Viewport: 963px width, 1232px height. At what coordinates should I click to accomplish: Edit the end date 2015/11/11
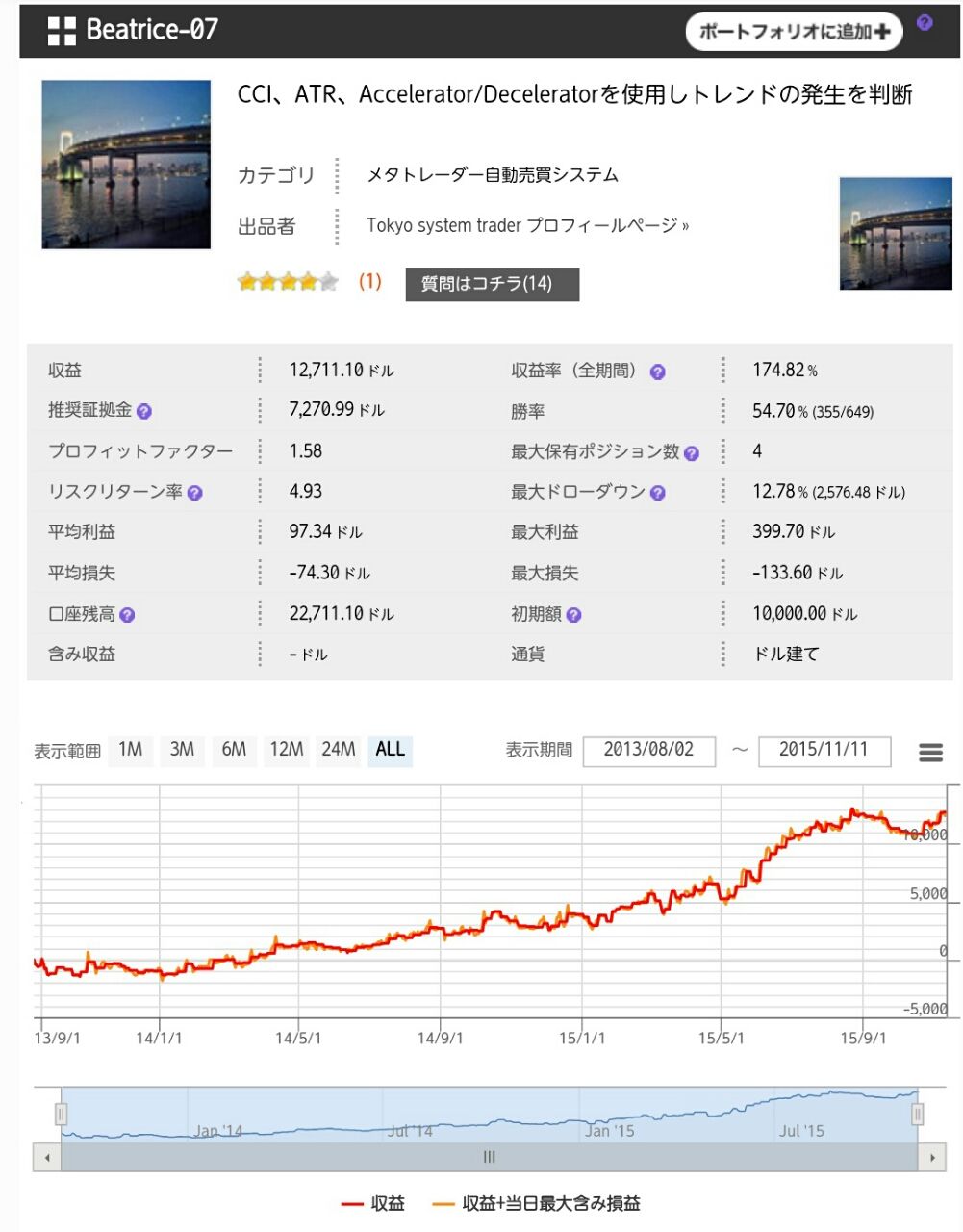pos(824,751)
